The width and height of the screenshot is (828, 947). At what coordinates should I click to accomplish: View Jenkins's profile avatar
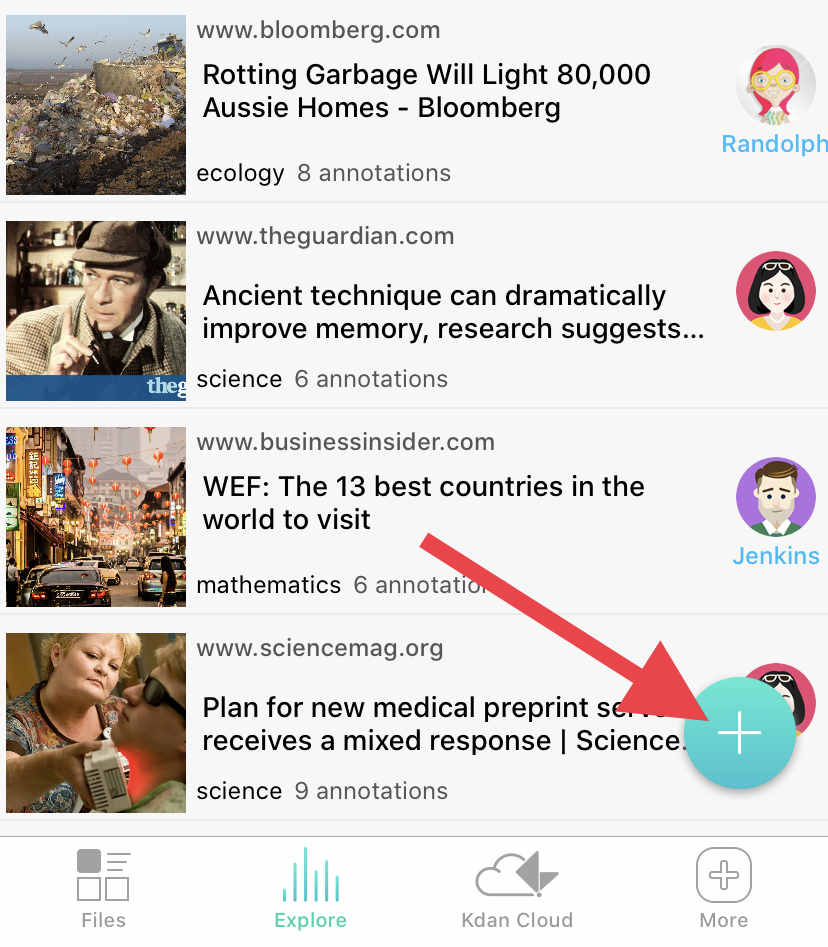[x=775, y=497]
